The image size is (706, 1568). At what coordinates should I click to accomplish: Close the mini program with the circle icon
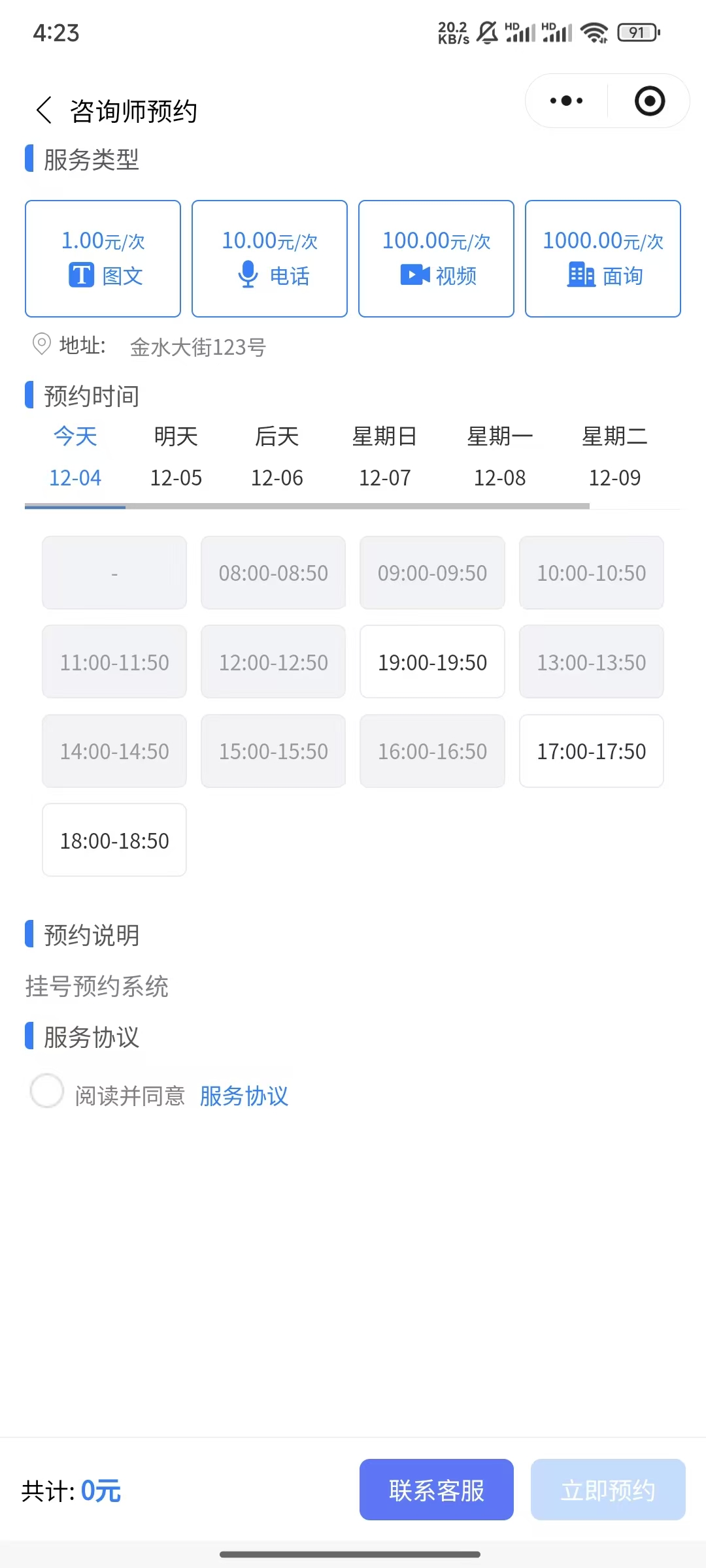click(x=650, y=101)
